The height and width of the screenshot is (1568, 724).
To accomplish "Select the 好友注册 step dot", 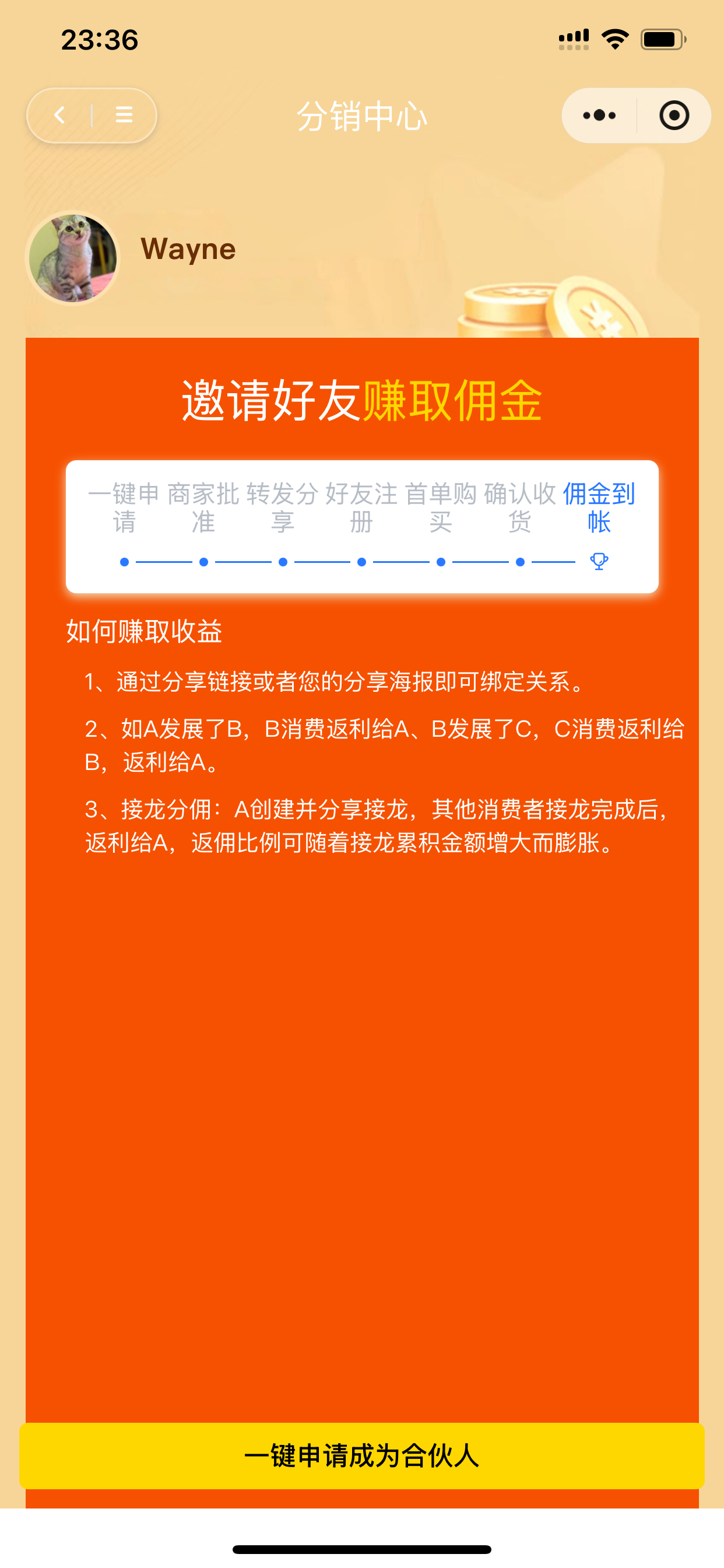I will click(361, 561).
